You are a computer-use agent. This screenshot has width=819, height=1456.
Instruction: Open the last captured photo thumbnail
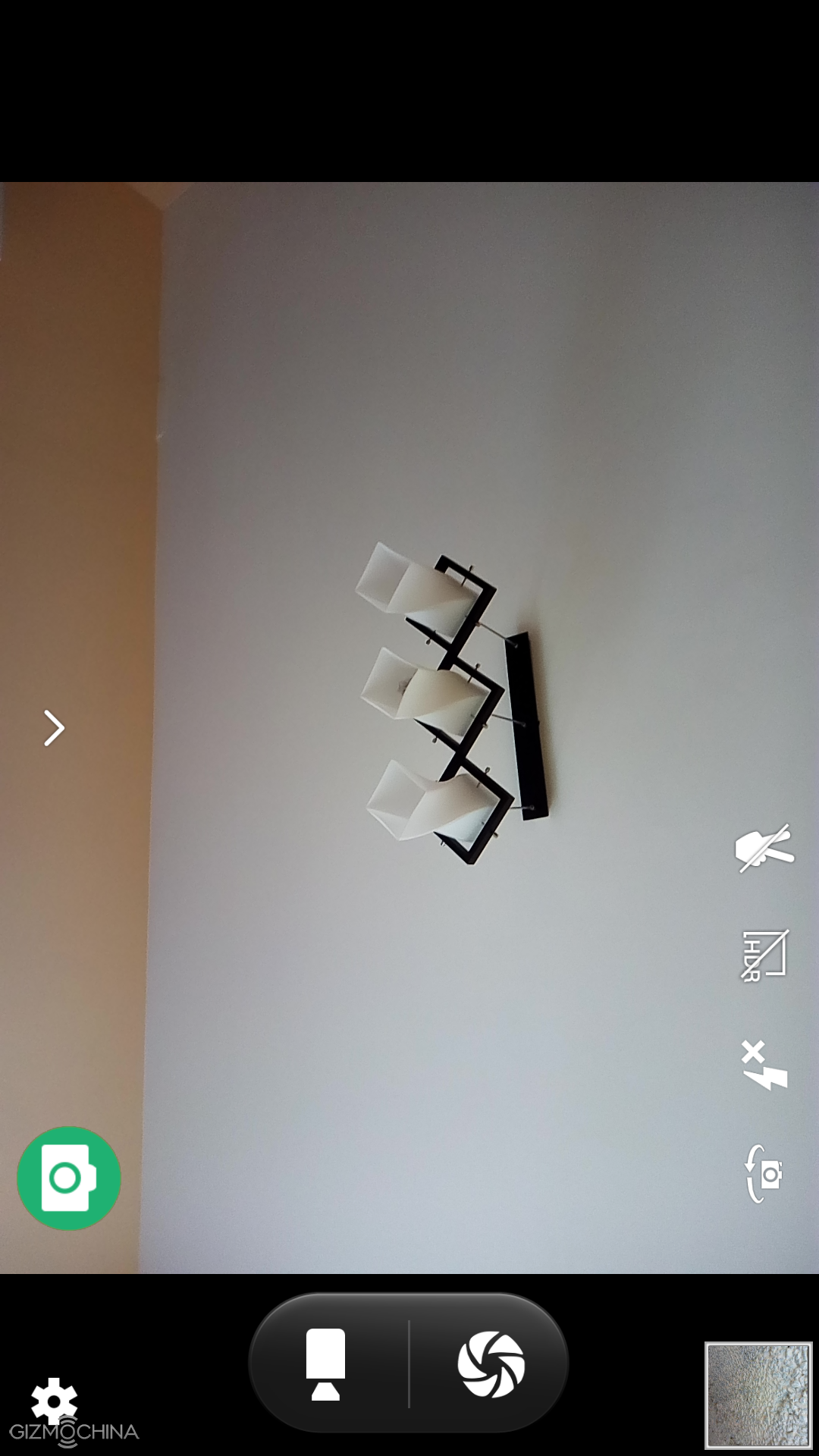(758, 1395)
